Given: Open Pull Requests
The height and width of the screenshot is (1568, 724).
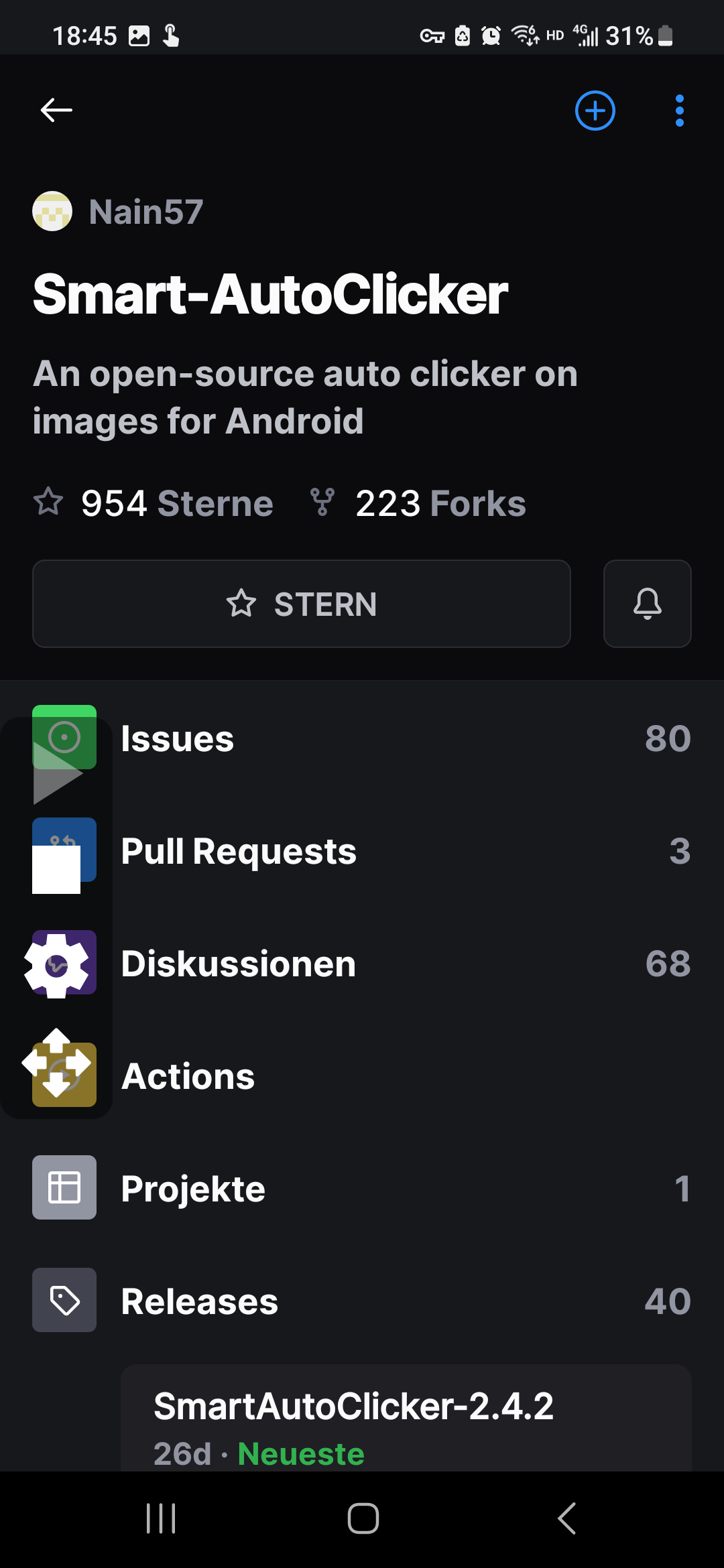Looking at the screenshot, I should 362,851.
